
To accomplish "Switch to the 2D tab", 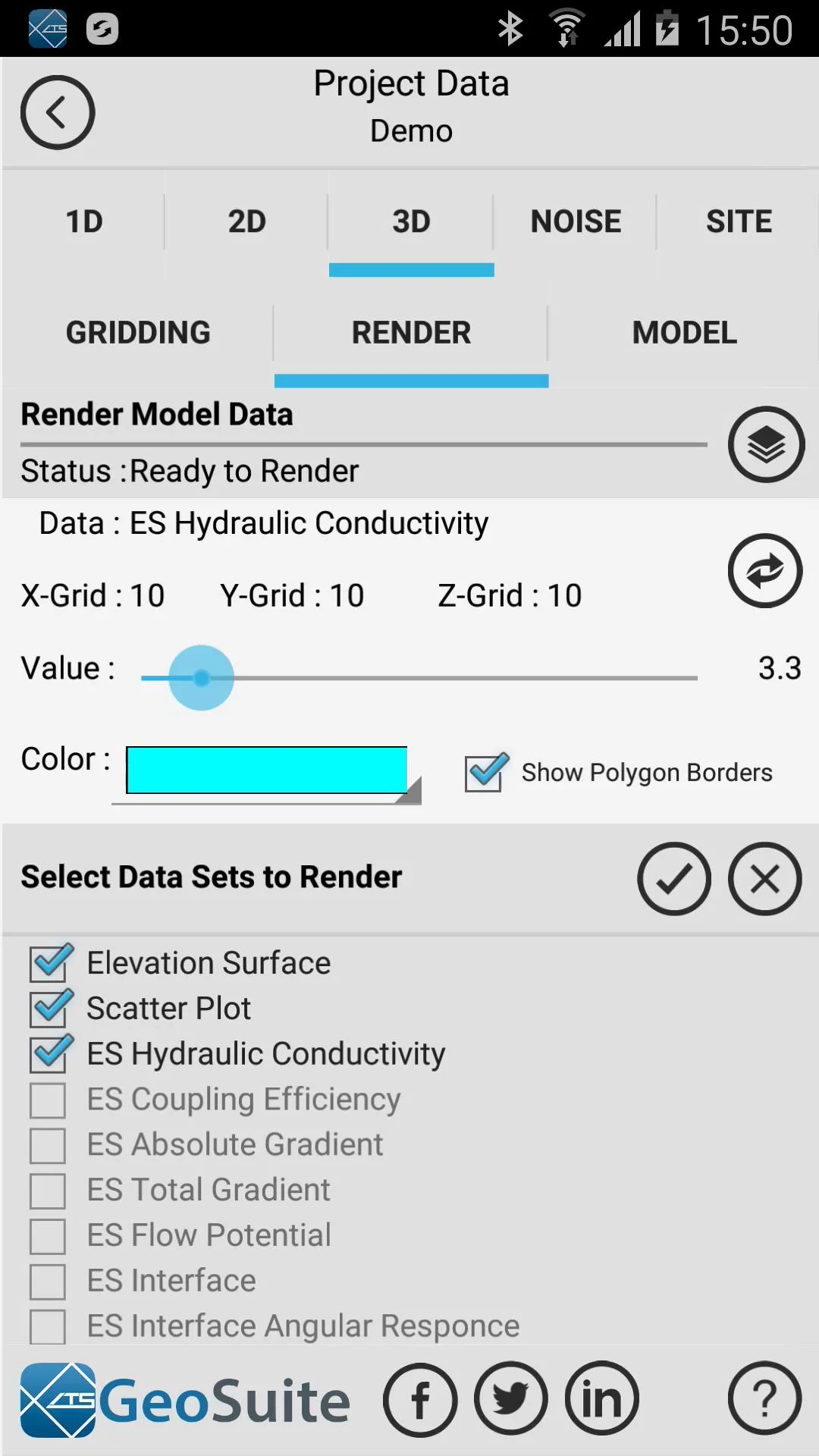I will (247, 222).
